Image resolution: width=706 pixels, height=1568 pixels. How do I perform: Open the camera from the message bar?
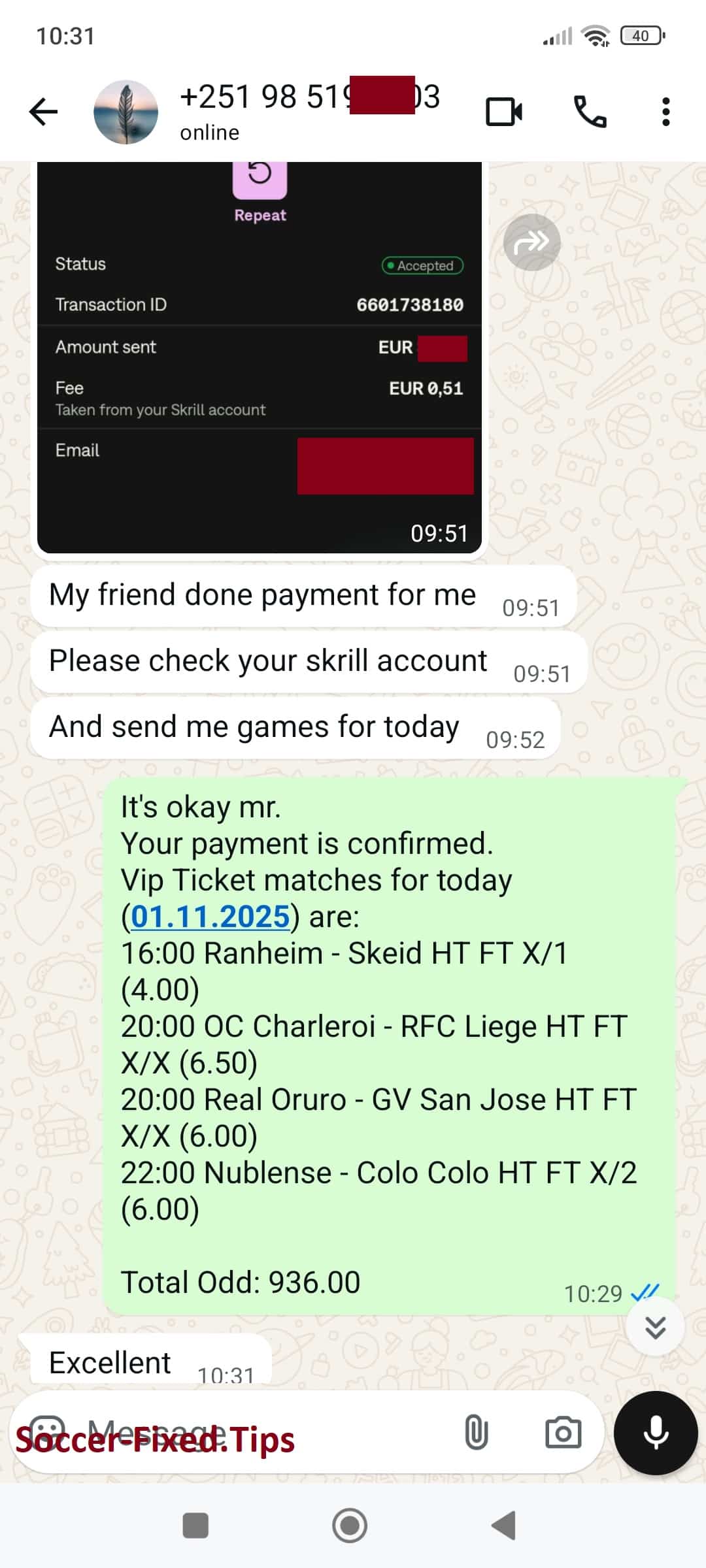point(563,1433)
